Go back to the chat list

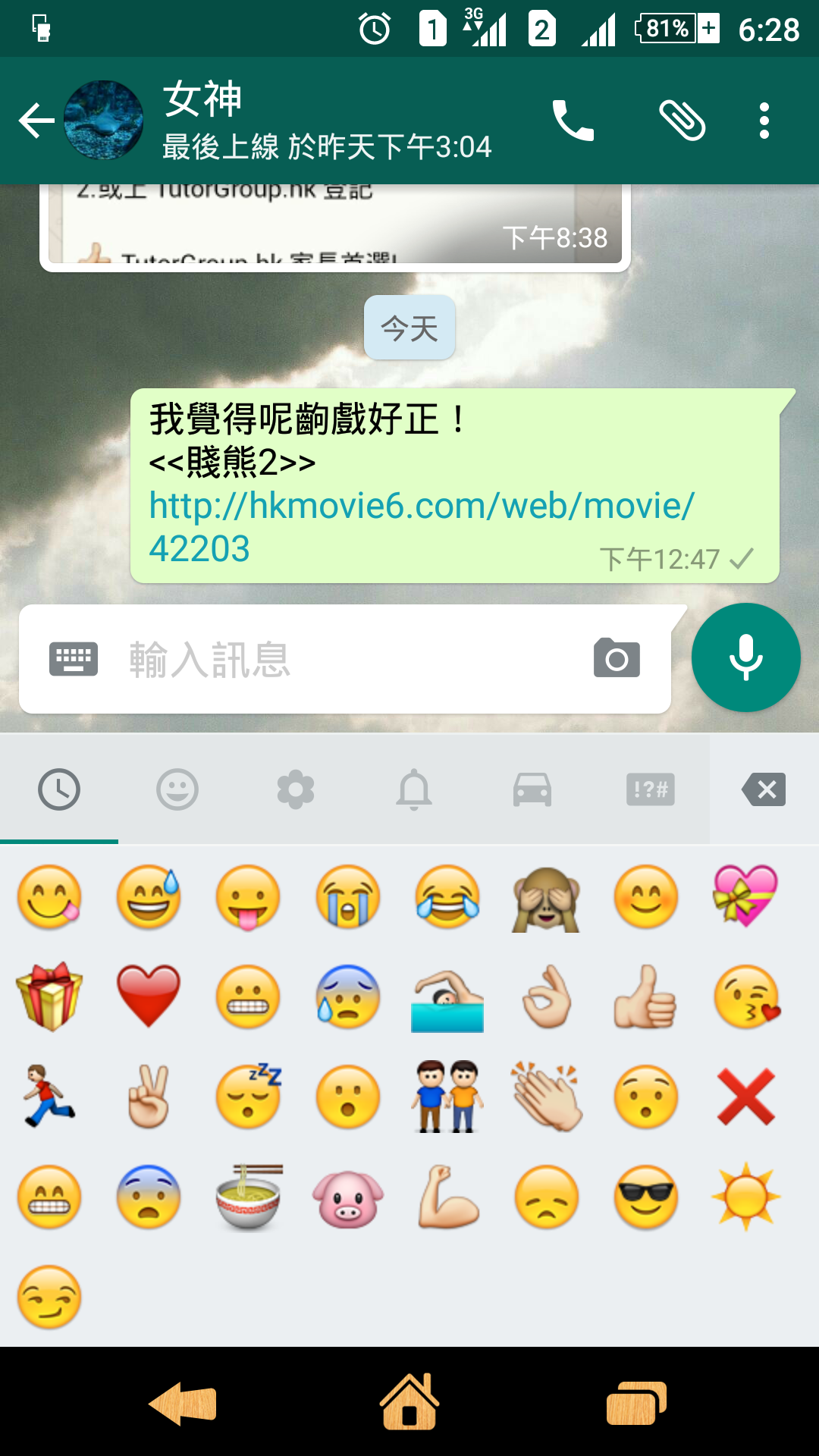pos(36,121)
